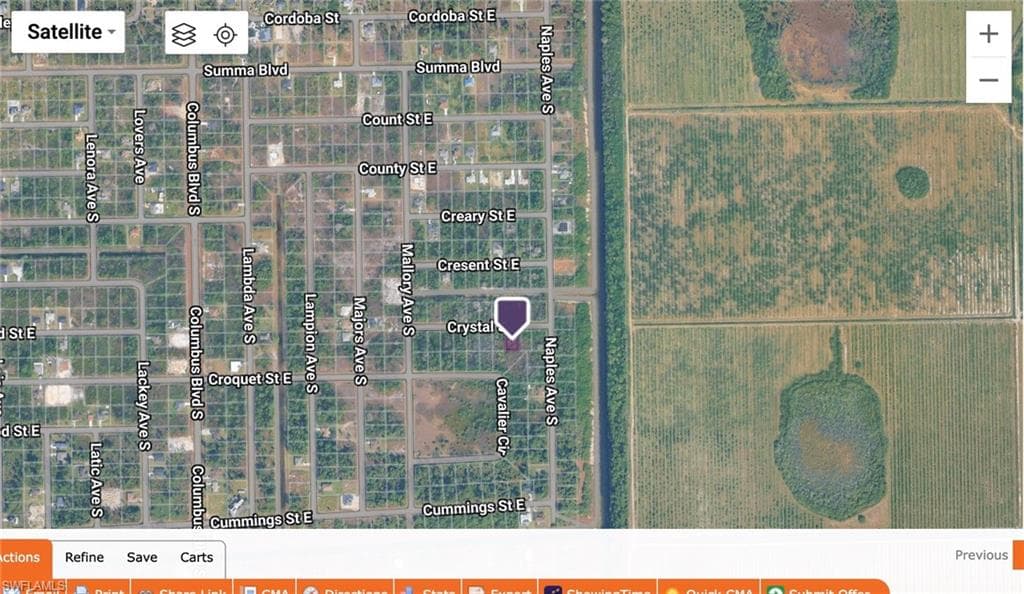Select the purple property pin
The width and height of the screenshot is (1024, 594).
pos(512,319)
